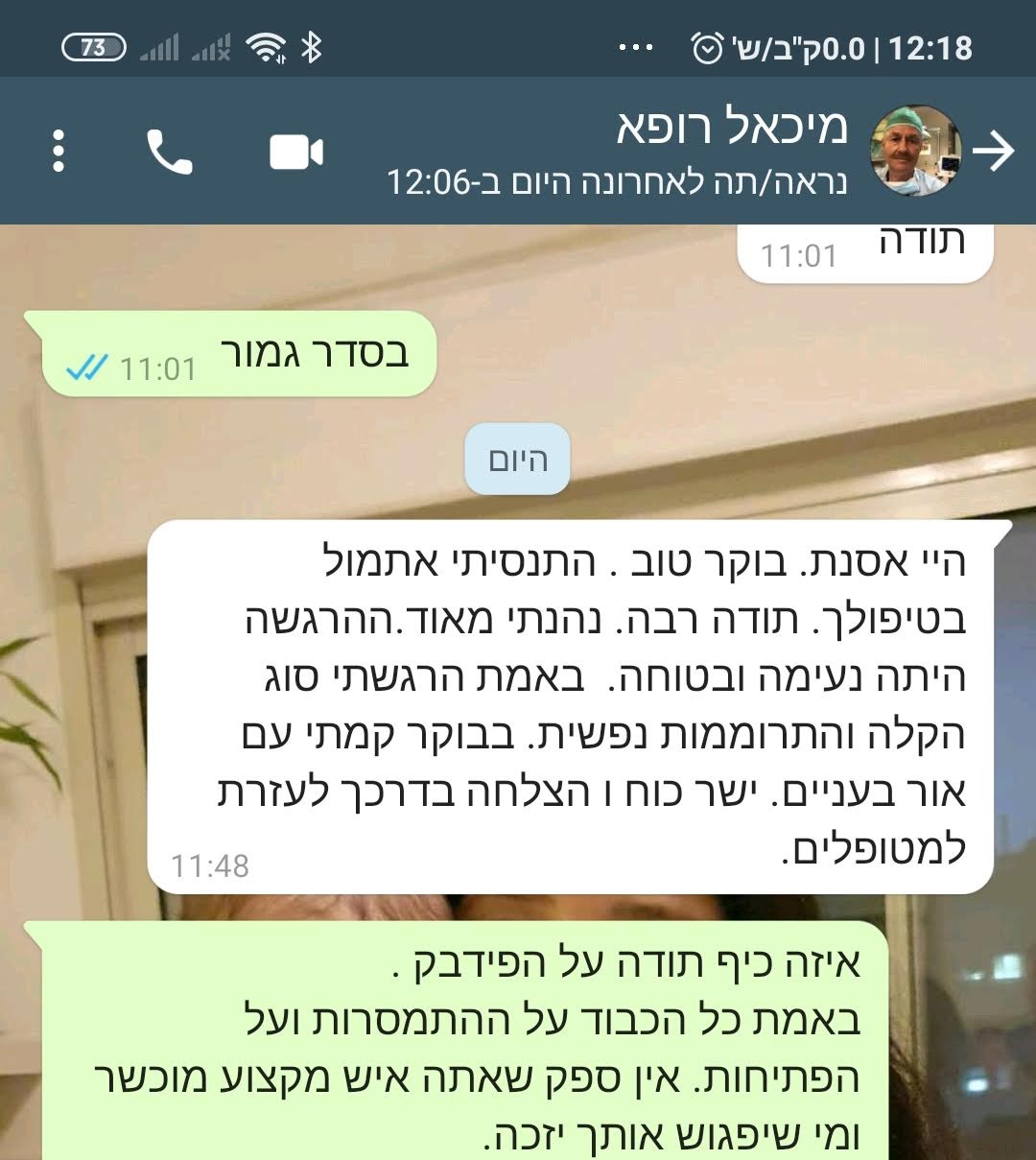Open the three-dot overflow menu
This screenshot has height=1160, width=1036.
(59, 152)
